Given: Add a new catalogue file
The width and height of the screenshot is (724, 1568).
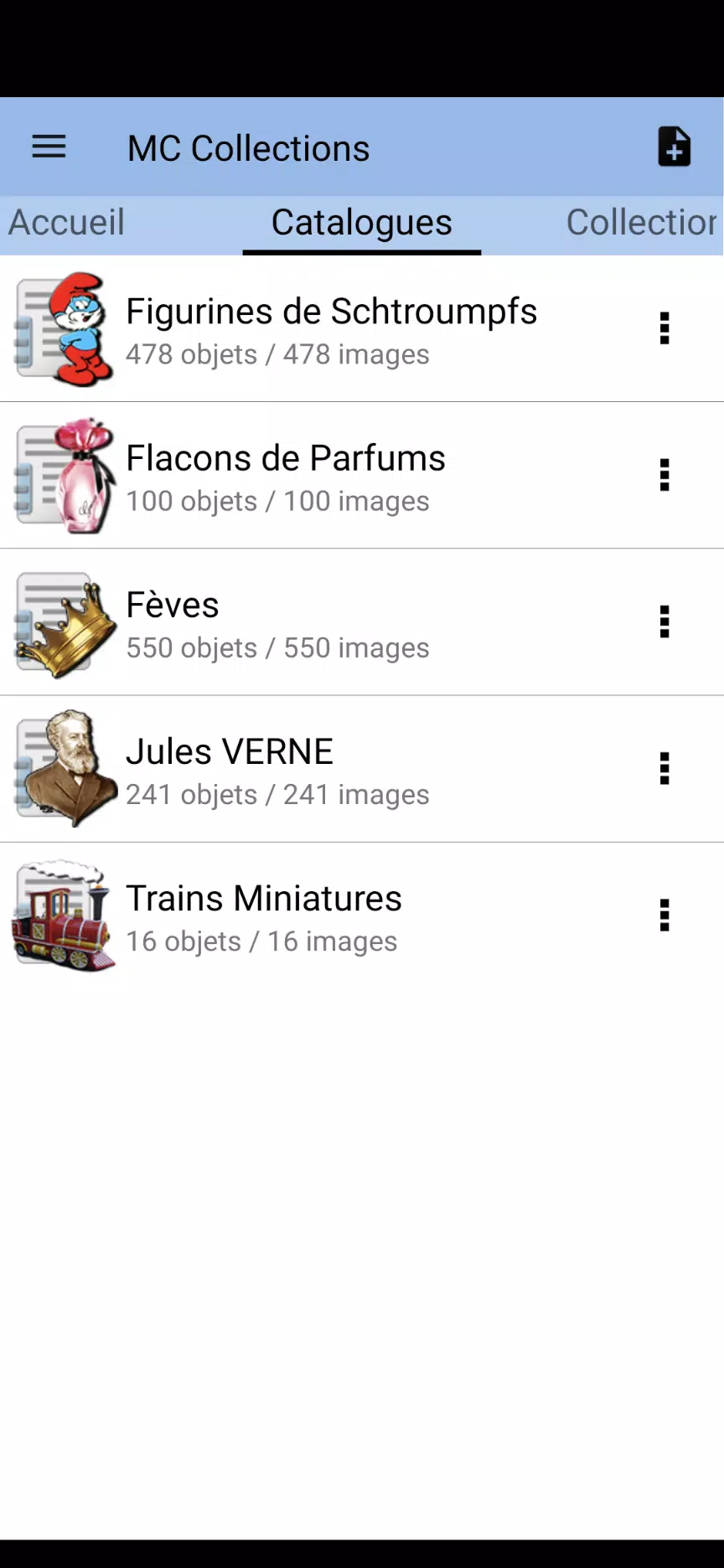Looking at the screenshot, I should coord(674,147).
